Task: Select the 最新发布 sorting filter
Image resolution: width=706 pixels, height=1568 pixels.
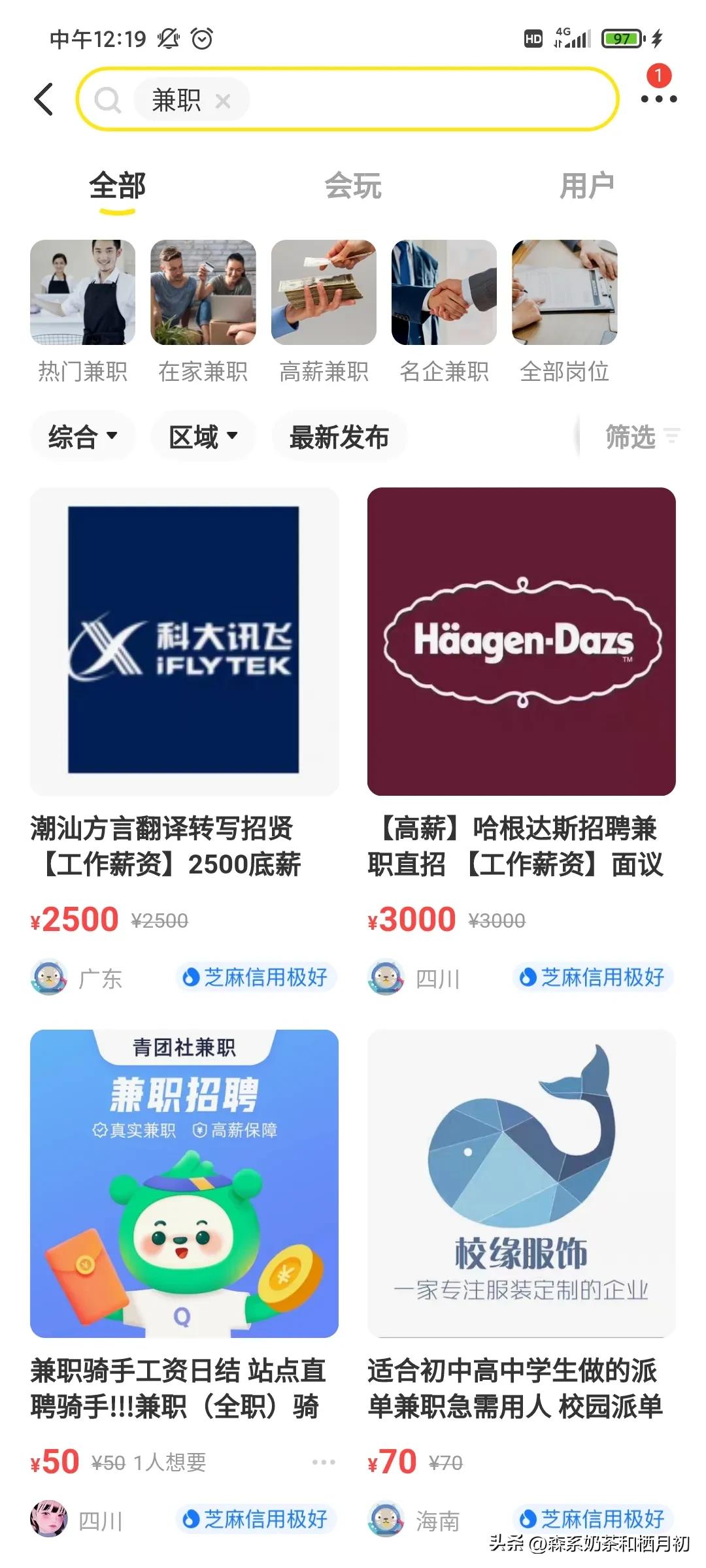Action: point(339,436)
